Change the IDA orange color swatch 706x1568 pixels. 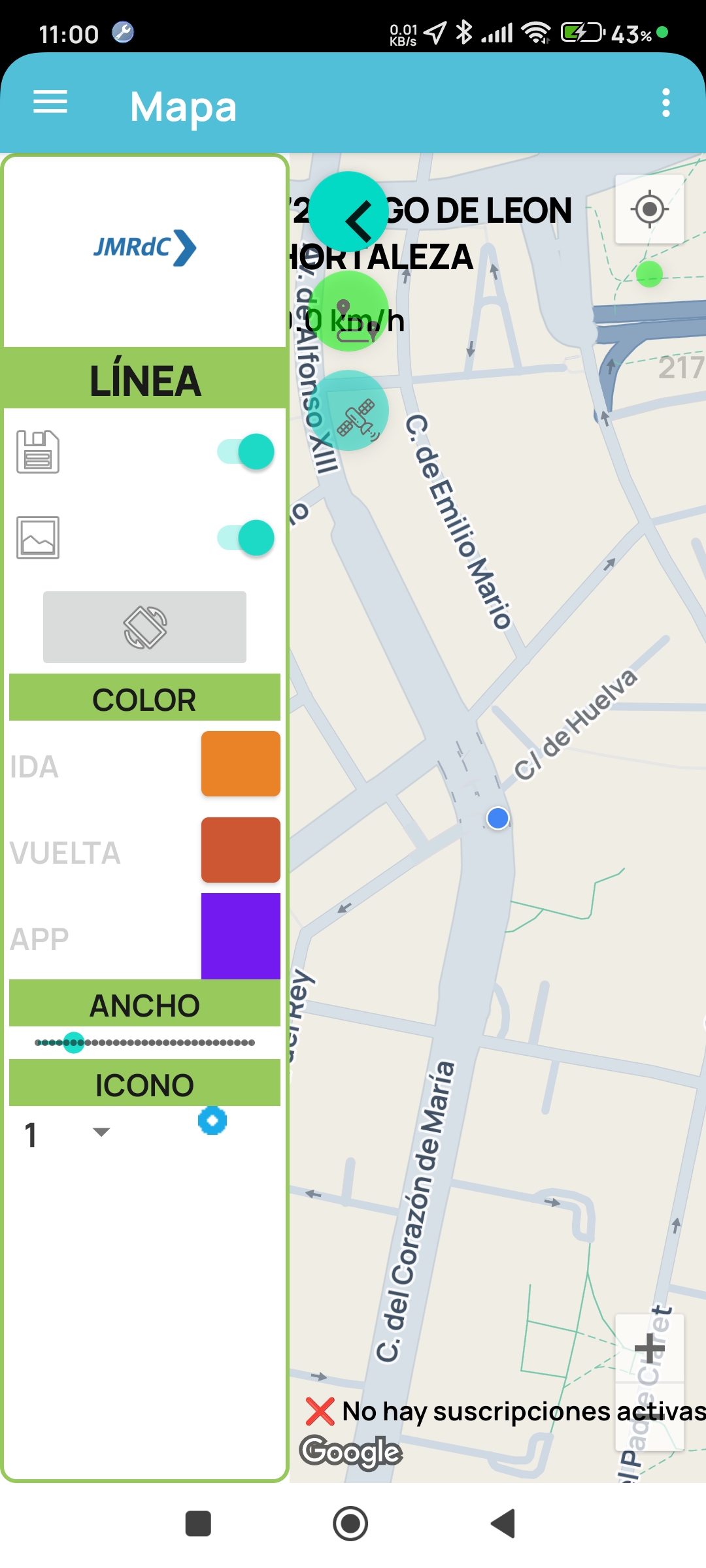pos(241,764)
